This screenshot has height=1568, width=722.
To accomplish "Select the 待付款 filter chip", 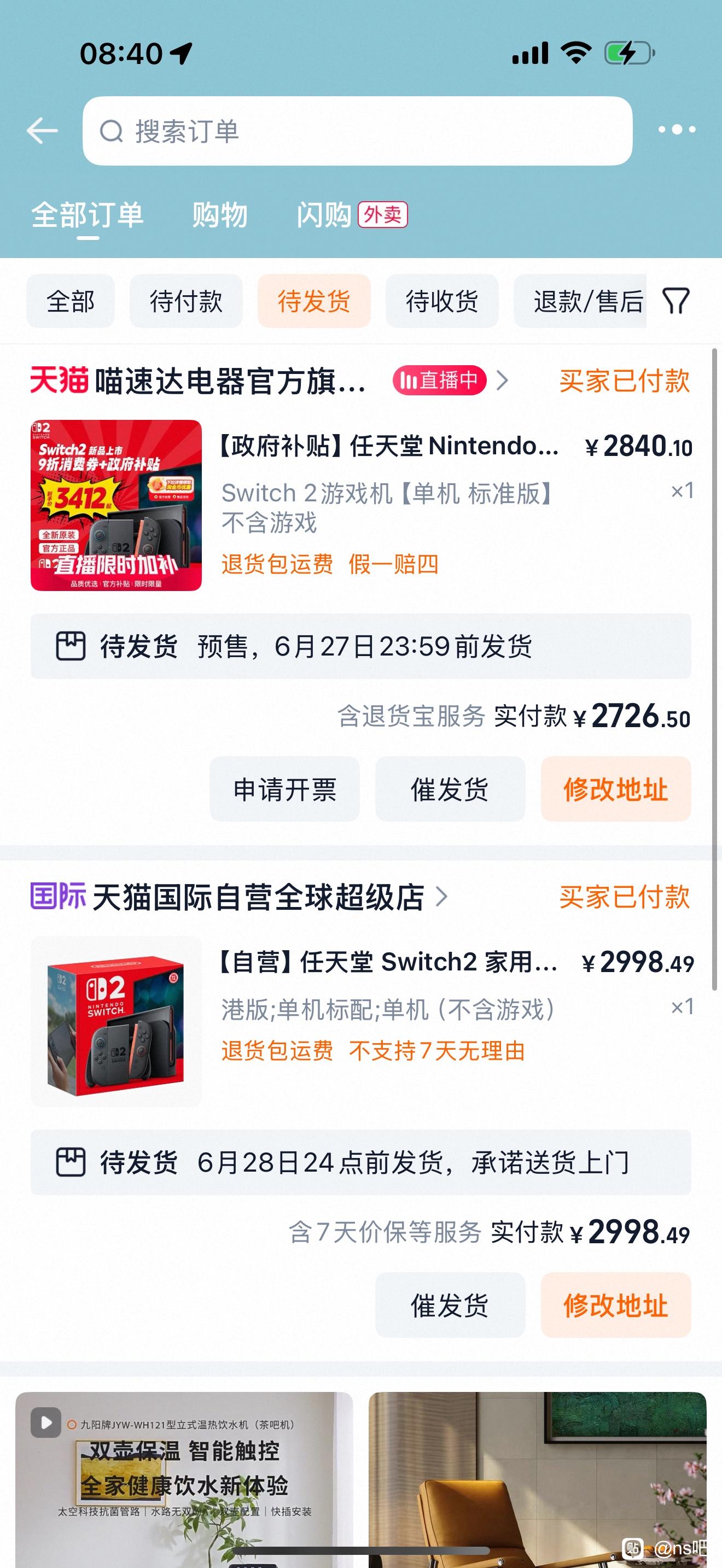I will 185,301.
